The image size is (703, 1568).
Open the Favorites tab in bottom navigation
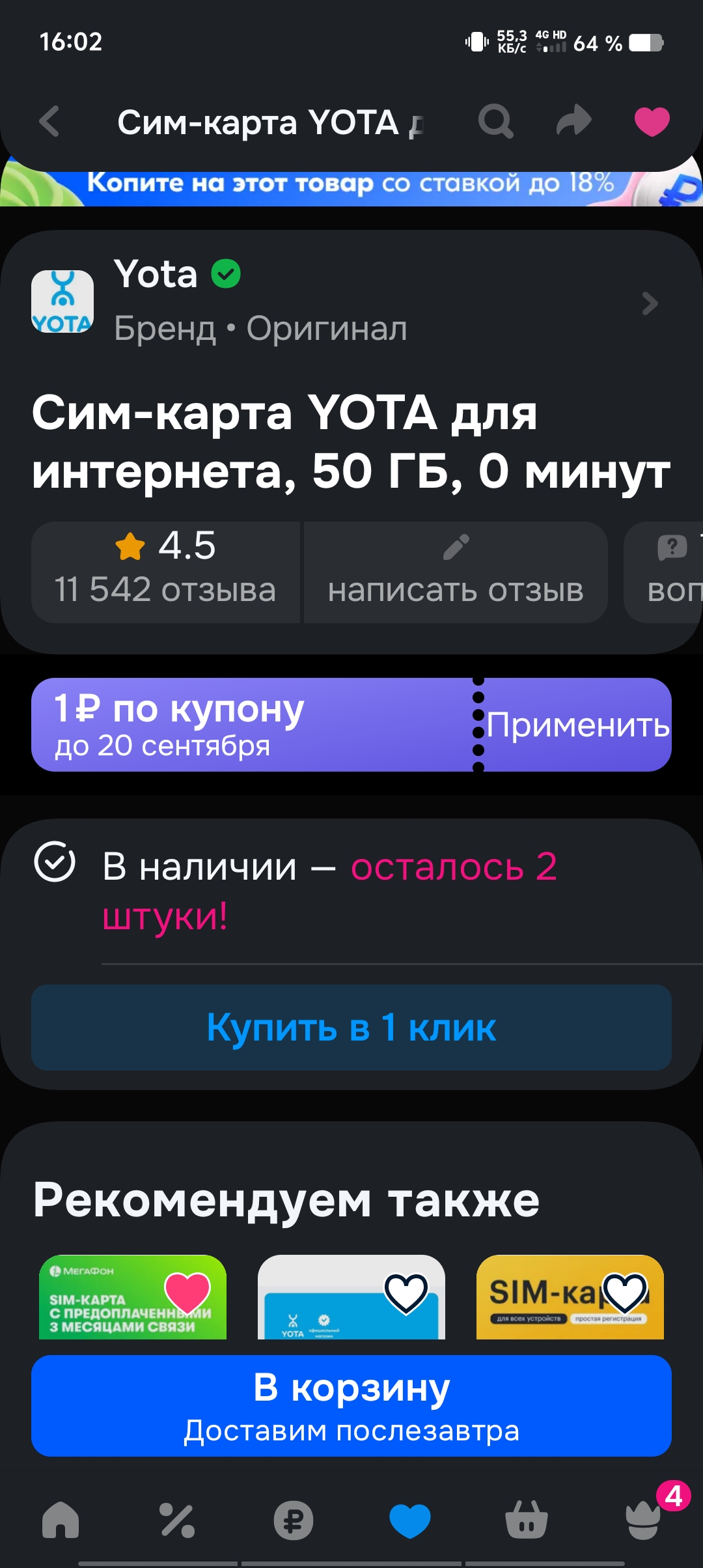click(x=410, y=1522)
